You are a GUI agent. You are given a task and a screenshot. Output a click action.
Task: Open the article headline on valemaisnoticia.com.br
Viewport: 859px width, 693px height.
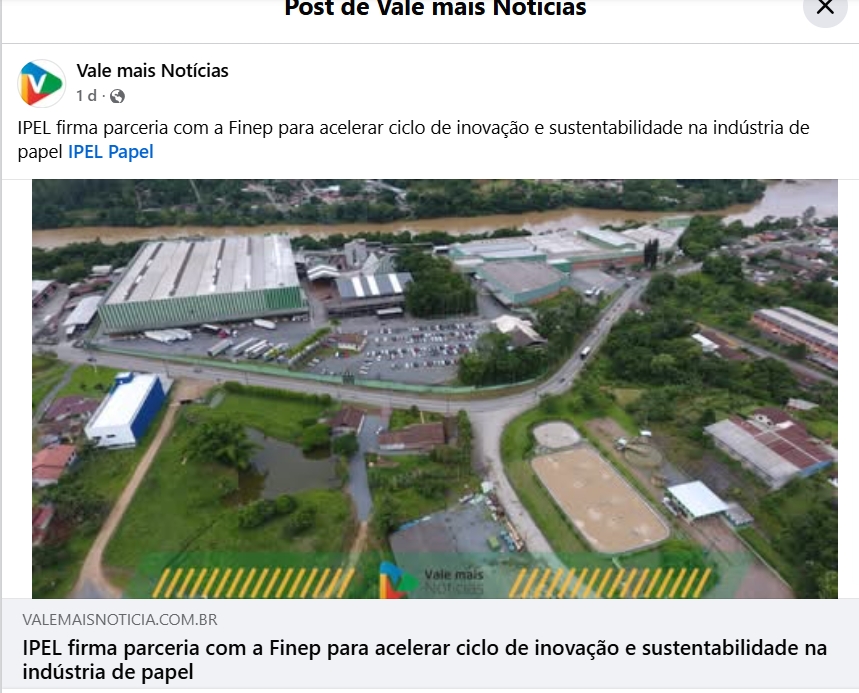[x=425, y=660]
